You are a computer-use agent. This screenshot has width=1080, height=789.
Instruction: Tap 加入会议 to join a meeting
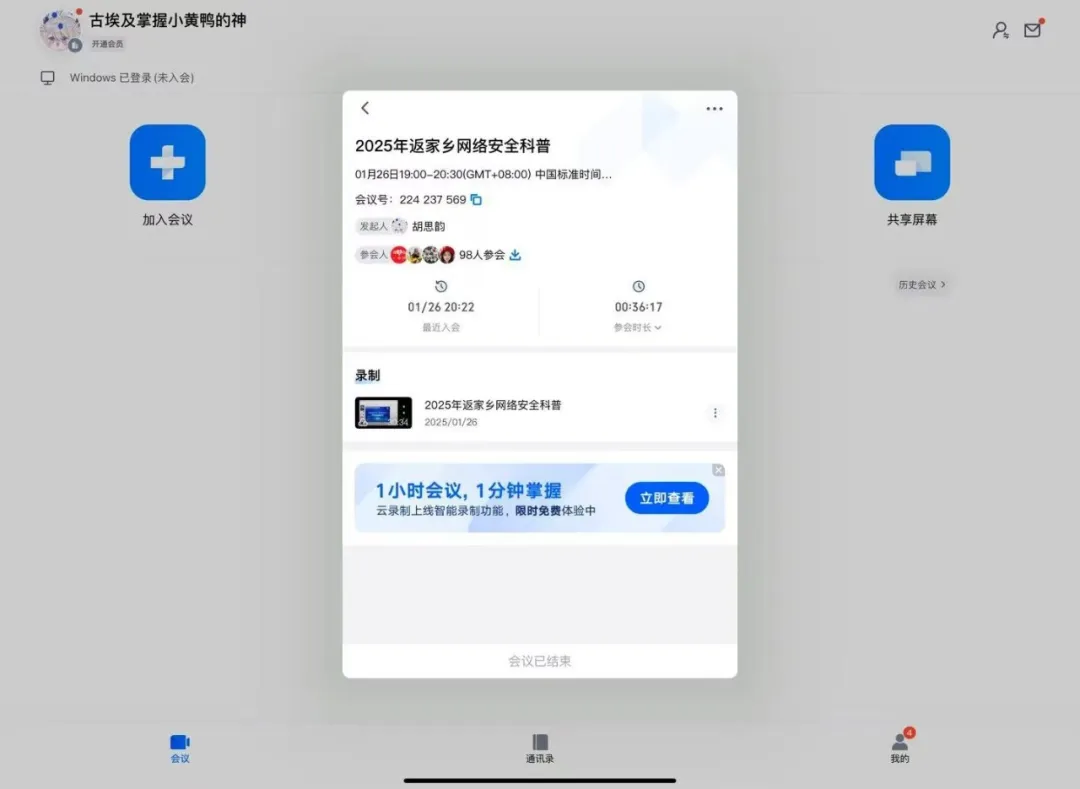(167, 163)
